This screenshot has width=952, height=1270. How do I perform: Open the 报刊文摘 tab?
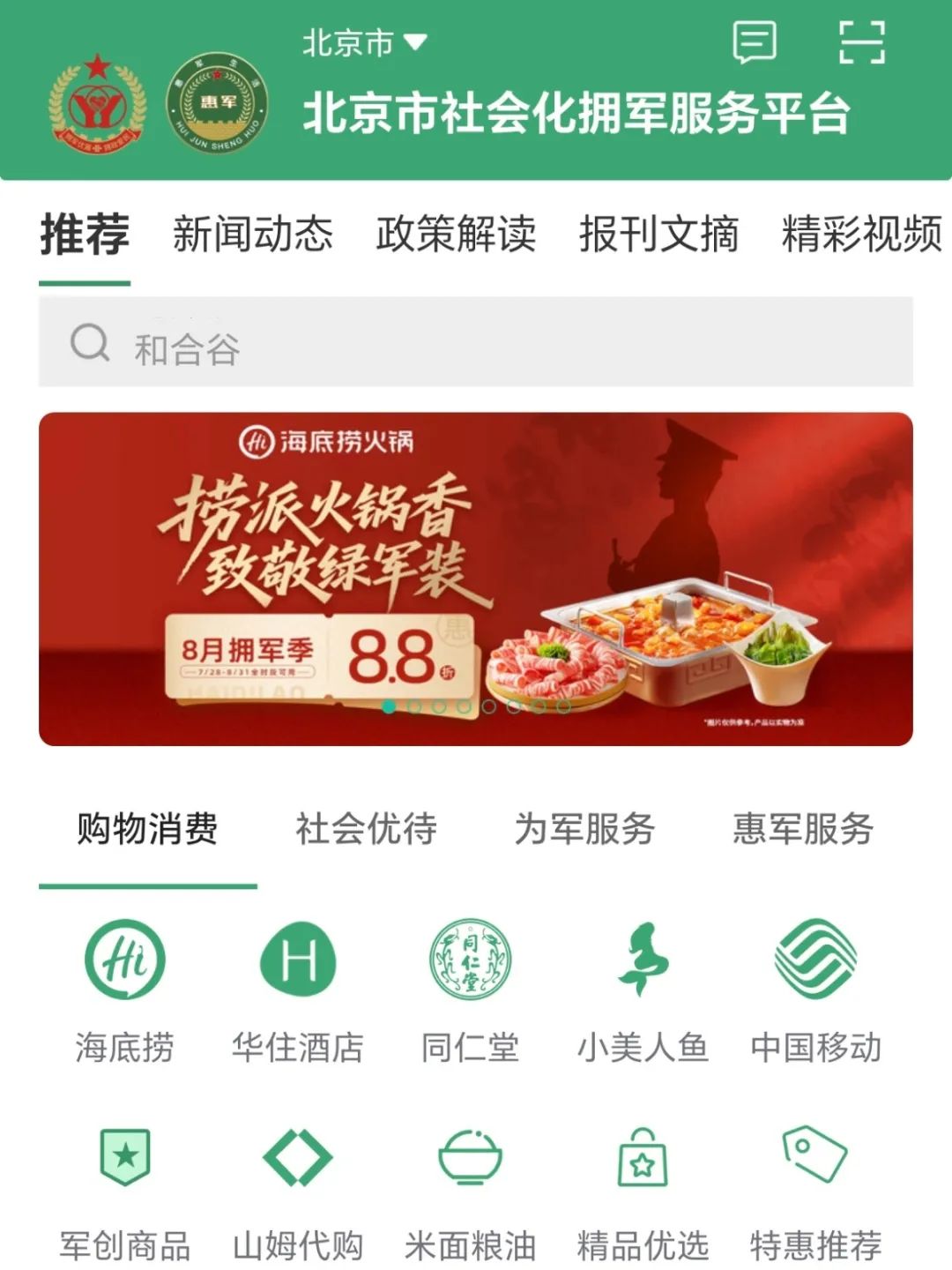[658, 235]
